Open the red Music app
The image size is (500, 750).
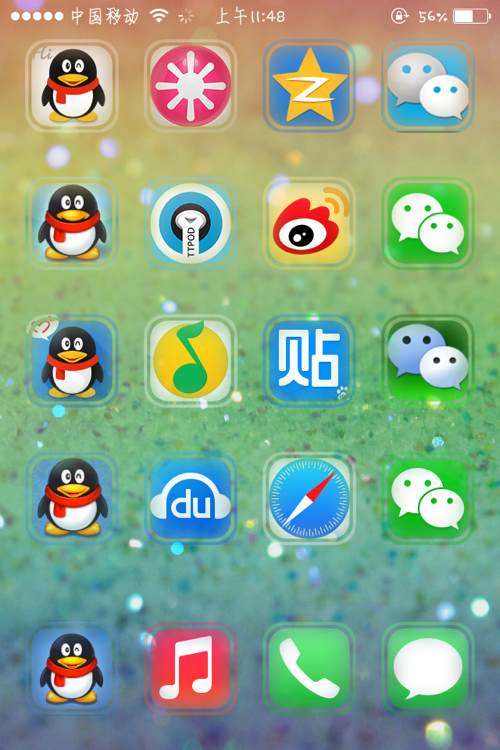pyautogui.click(x=190, y=668)
